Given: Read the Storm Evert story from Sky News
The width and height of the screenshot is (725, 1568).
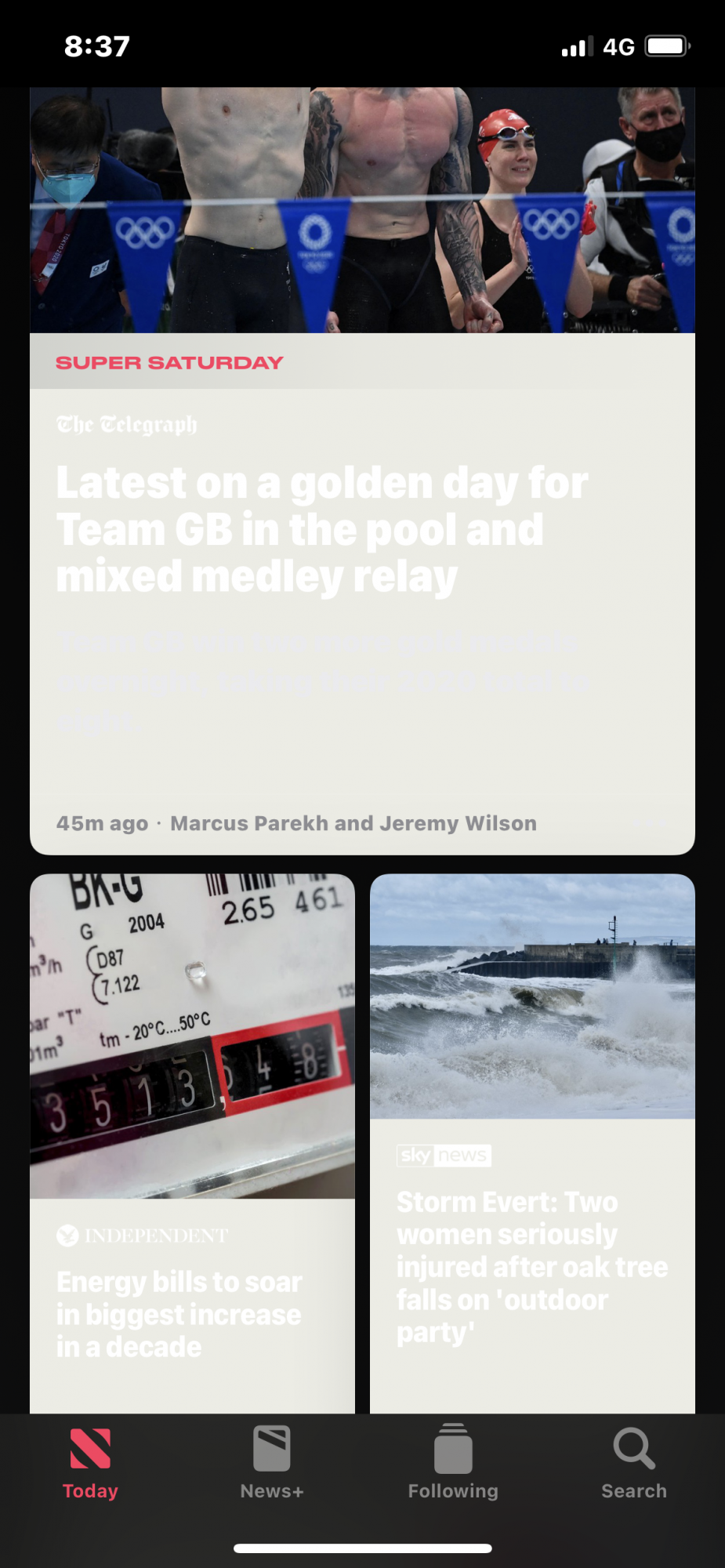Looking at the screenshot, I should point(531,1266).
